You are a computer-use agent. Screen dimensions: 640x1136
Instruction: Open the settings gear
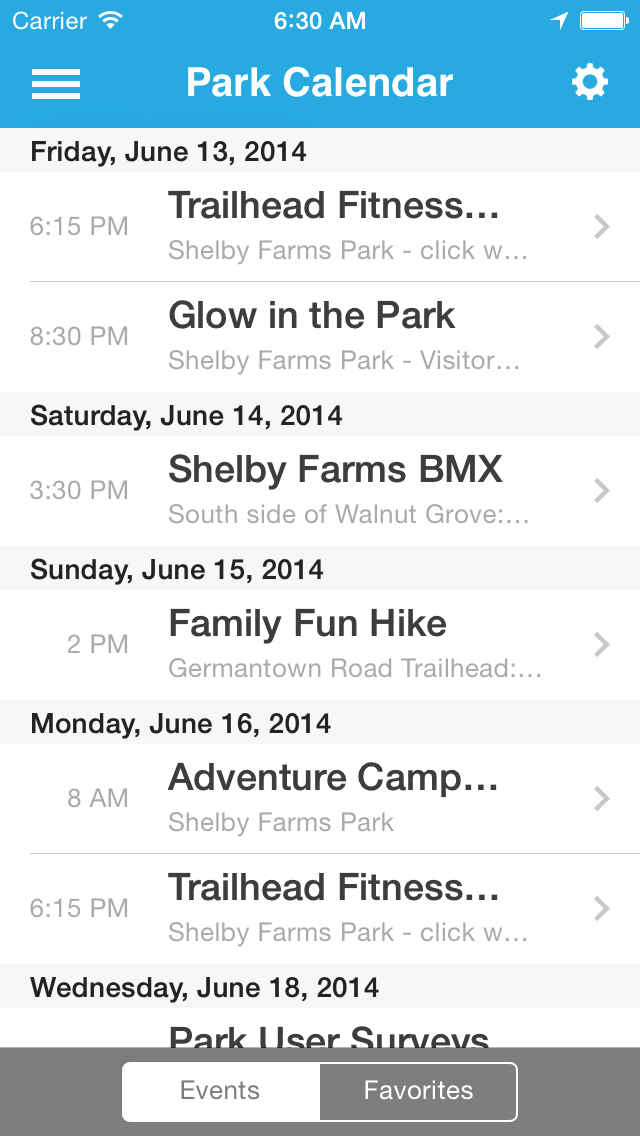tap(589, 83)
